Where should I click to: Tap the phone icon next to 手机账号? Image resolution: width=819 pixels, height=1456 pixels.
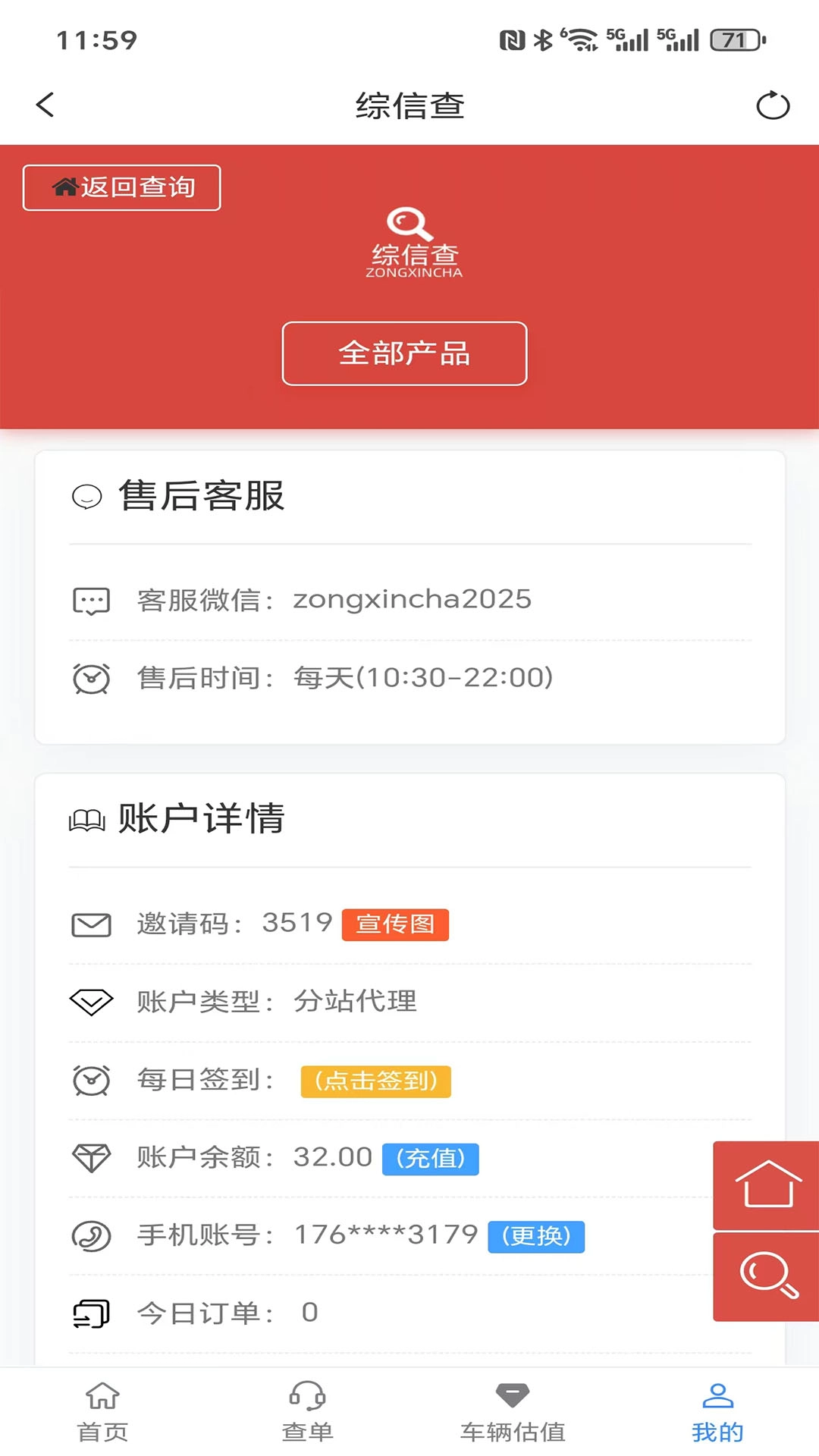click(x=89, y=1234)
